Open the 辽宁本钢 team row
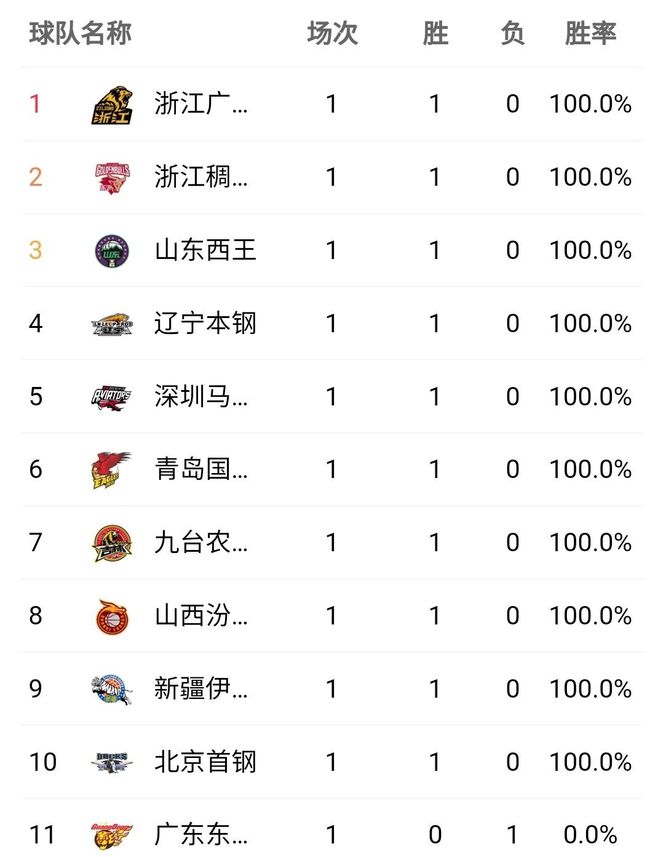The image size is (650, 857). point(205,323)
